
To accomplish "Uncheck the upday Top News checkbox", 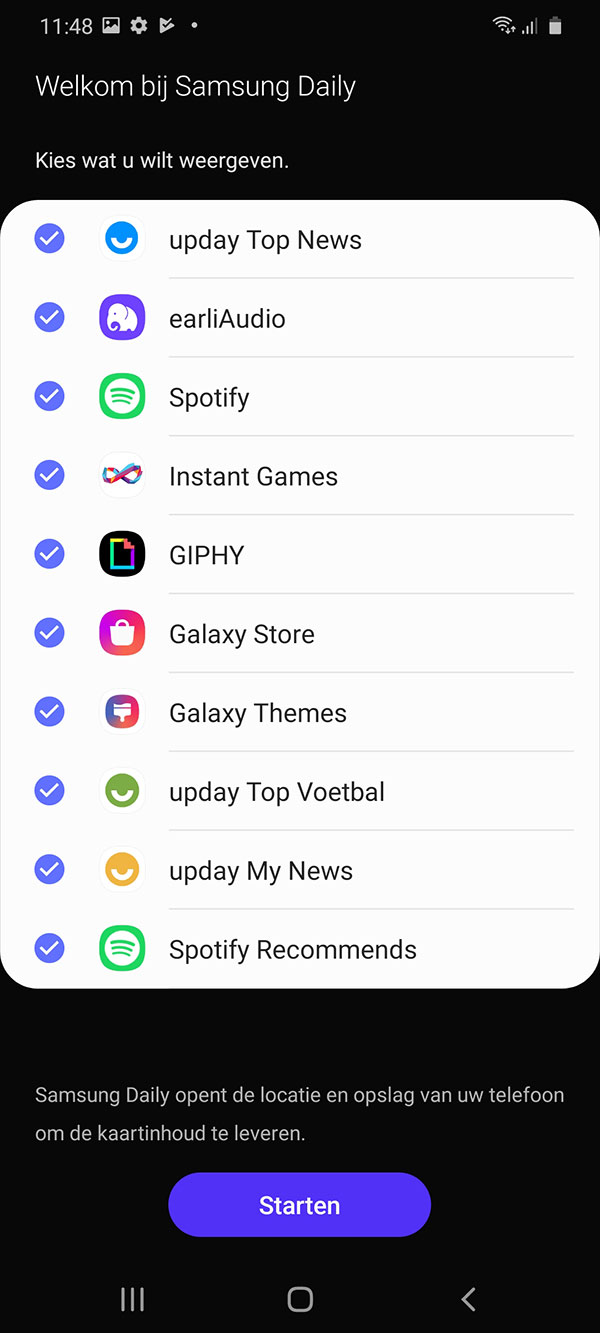I will pos(49,239).
